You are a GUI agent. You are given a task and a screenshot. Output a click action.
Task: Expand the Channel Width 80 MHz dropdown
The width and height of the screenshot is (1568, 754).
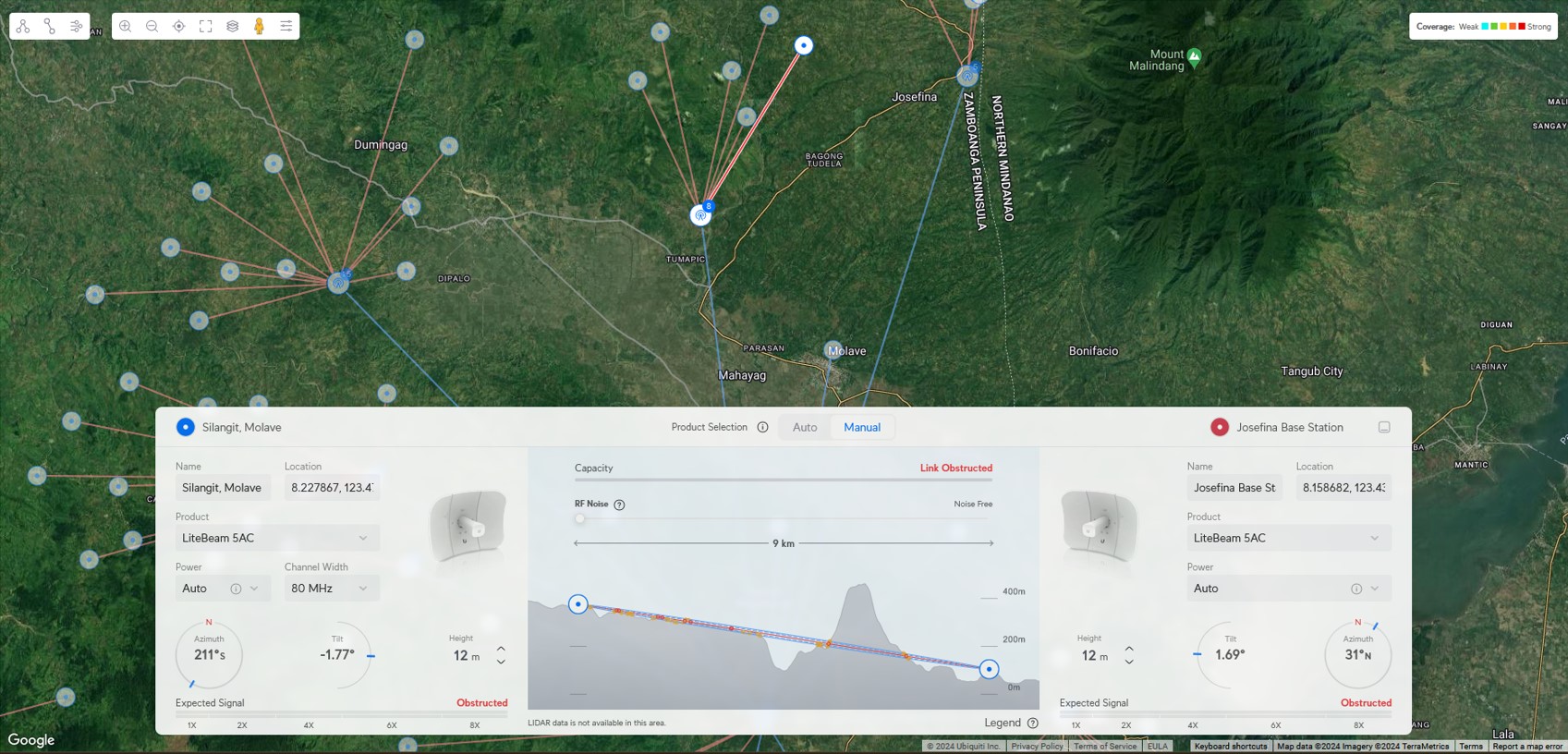331,589
